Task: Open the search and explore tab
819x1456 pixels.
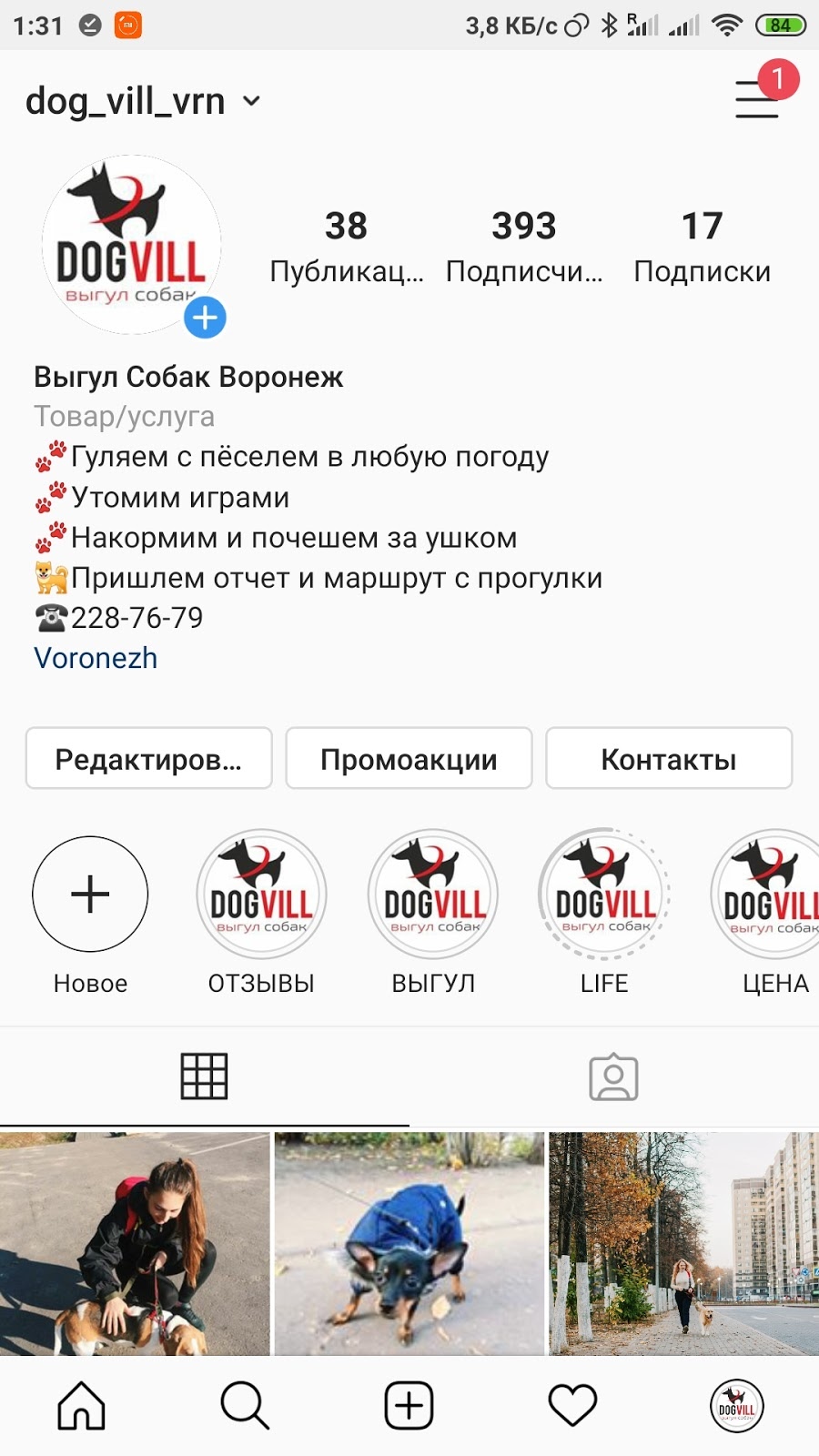Action: (245, 1406)
